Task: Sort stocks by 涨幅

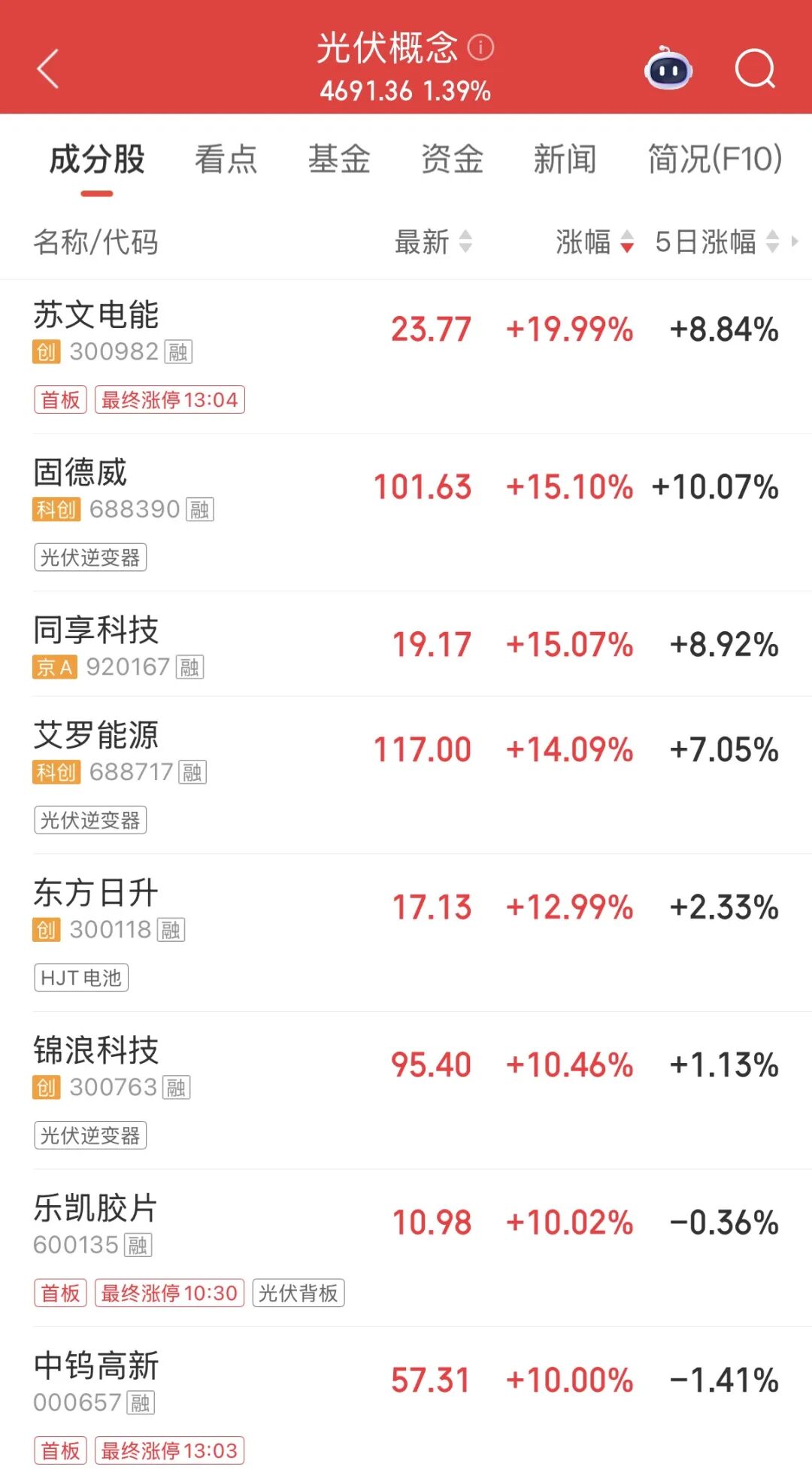Action: pos(594,242)
